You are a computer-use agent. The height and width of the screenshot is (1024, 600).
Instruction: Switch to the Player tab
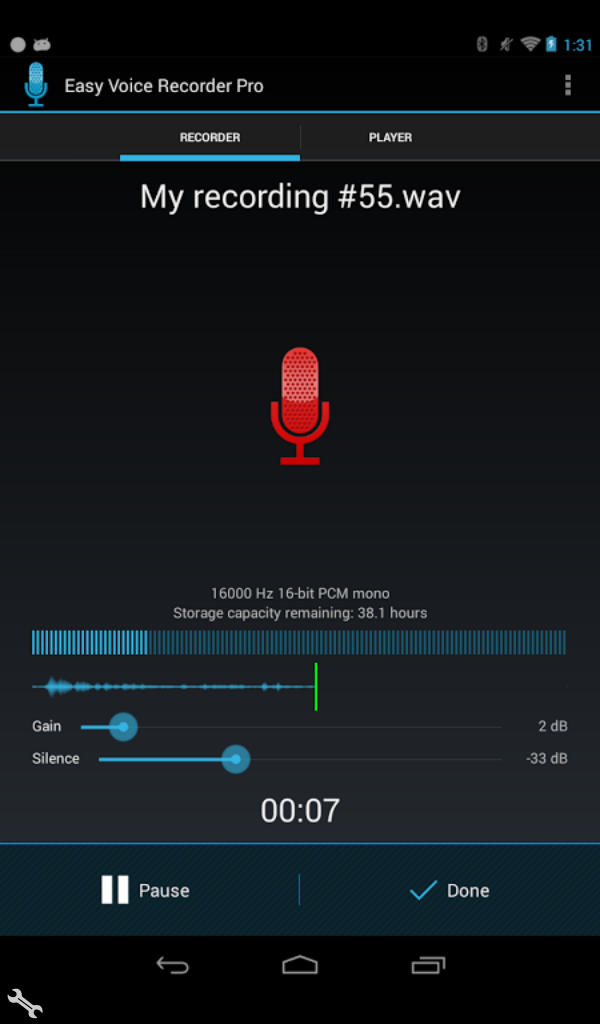pyautogui.click(x=390, y=138)
